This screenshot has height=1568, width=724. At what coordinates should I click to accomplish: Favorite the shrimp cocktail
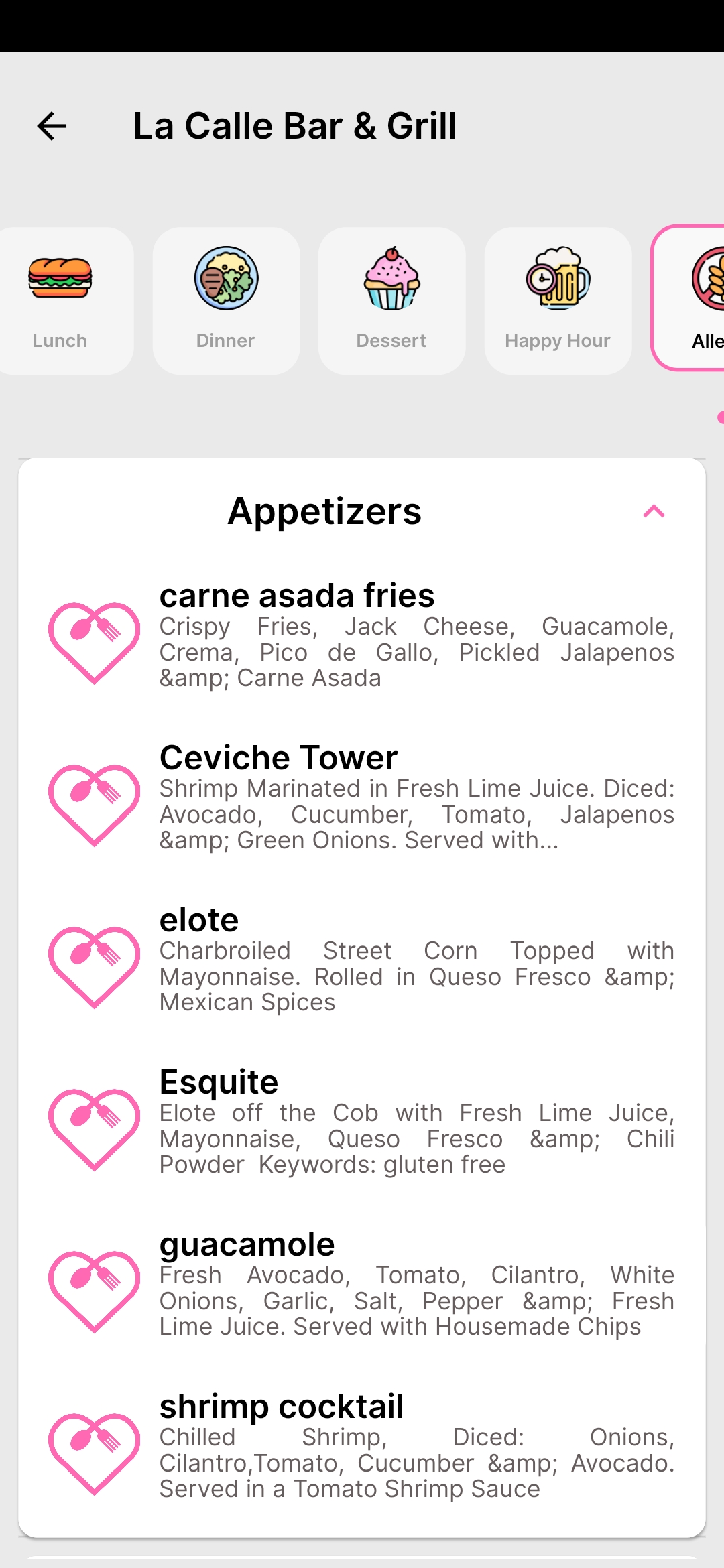coord(94,1453)
